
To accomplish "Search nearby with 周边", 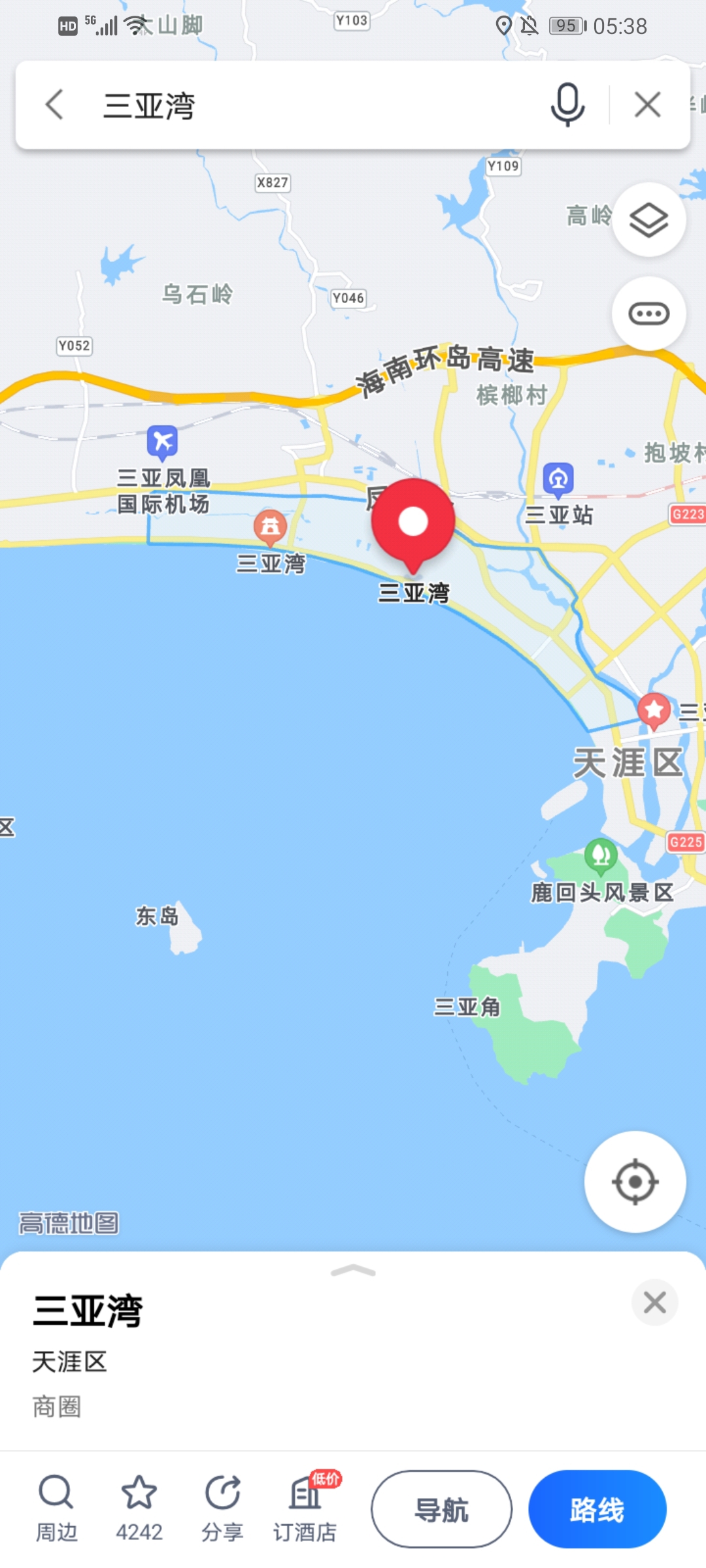I will click(56, 1508).
